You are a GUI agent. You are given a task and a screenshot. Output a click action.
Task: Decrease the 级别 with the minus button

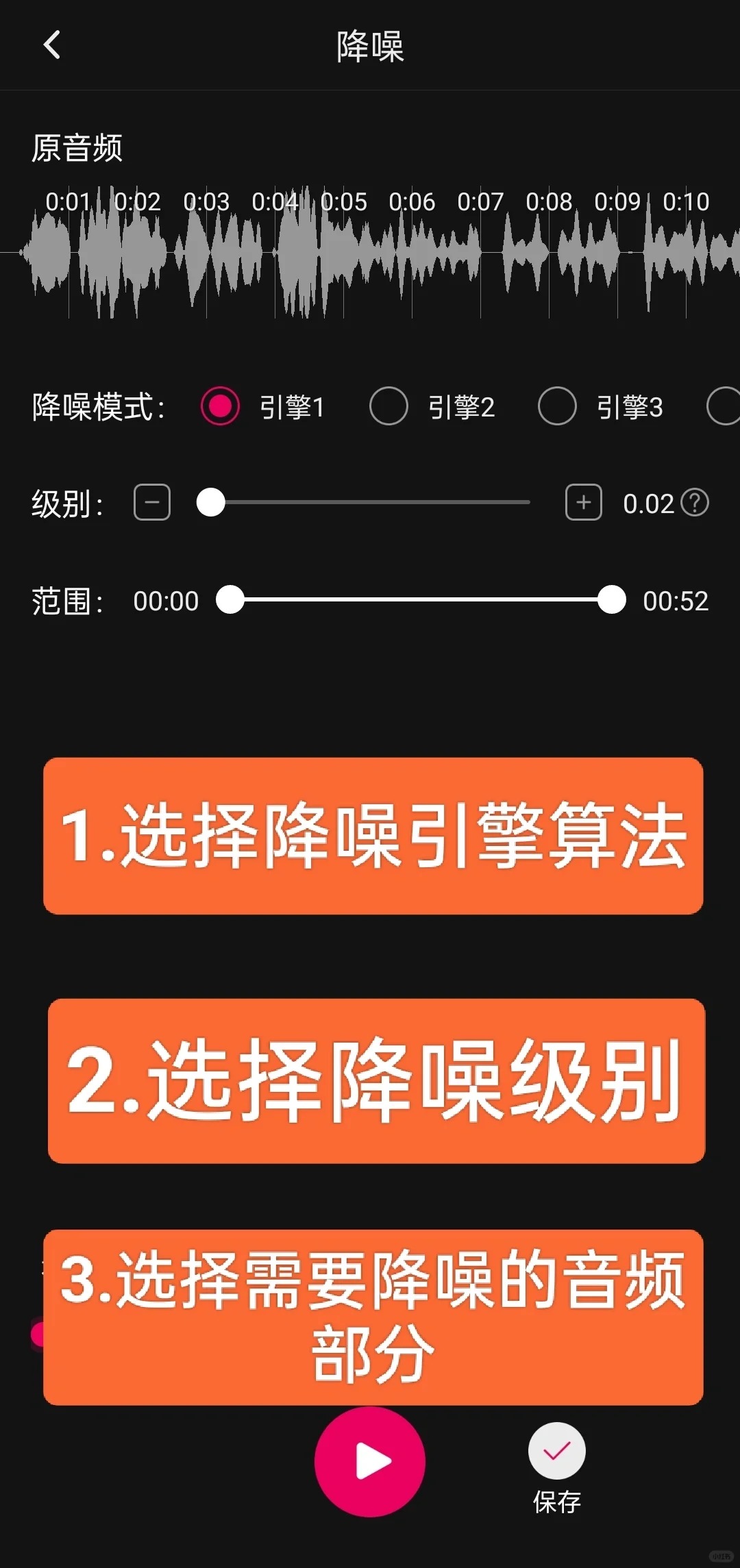(152, 502)
